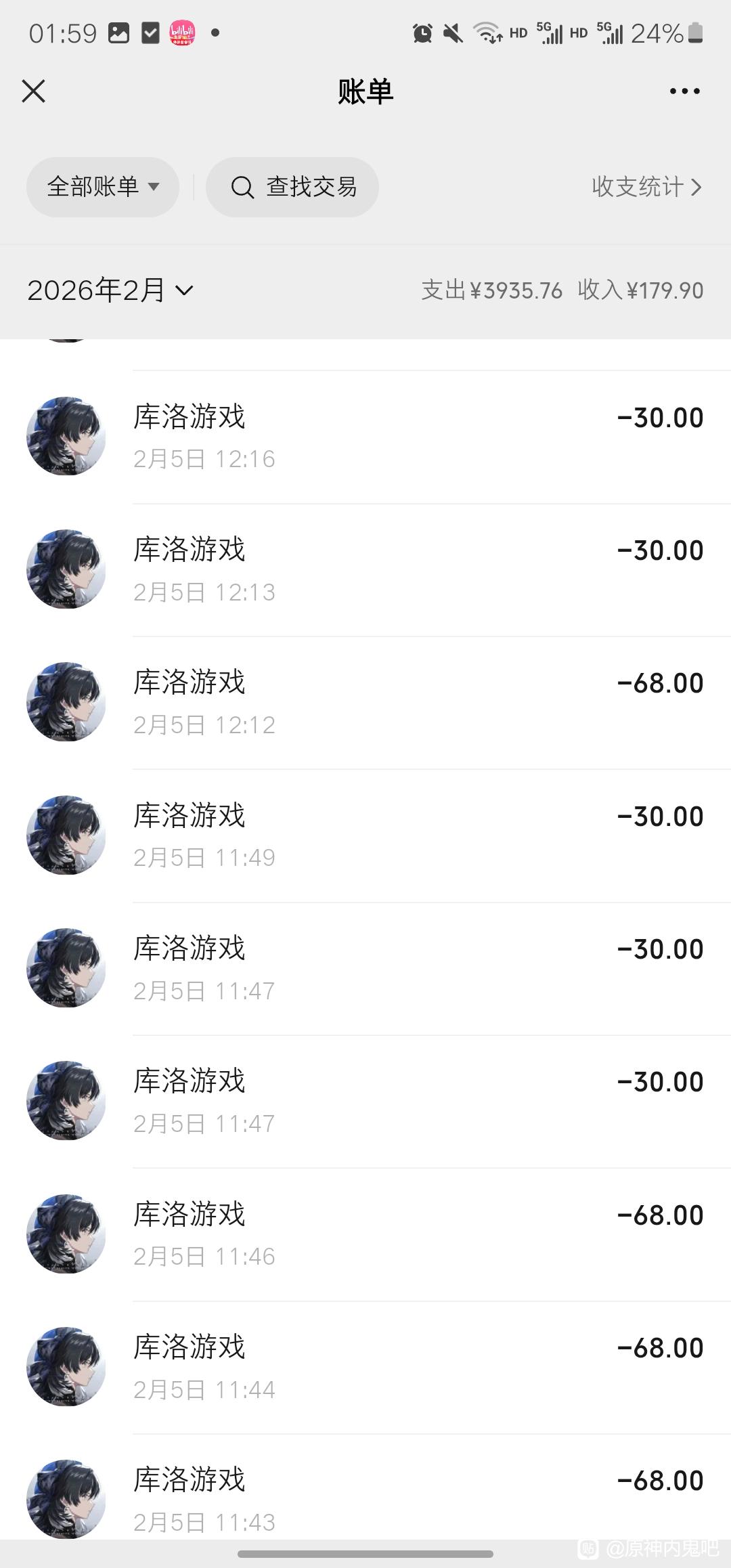Viewport: 731px width, 1568px height.
Task: Open the three-dot overflow menu
Action: point(684,91)
